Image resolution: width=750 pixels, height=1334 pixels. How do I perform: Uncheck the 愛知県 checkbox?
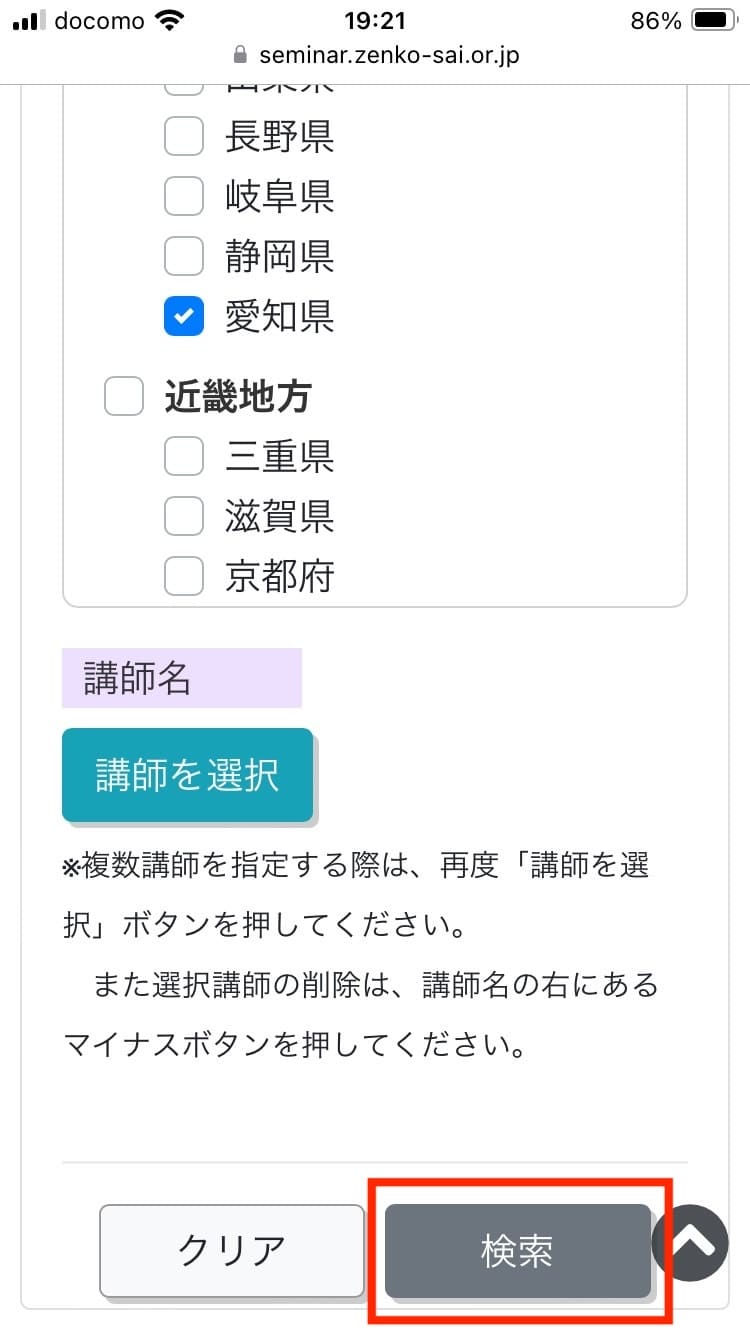184,316
